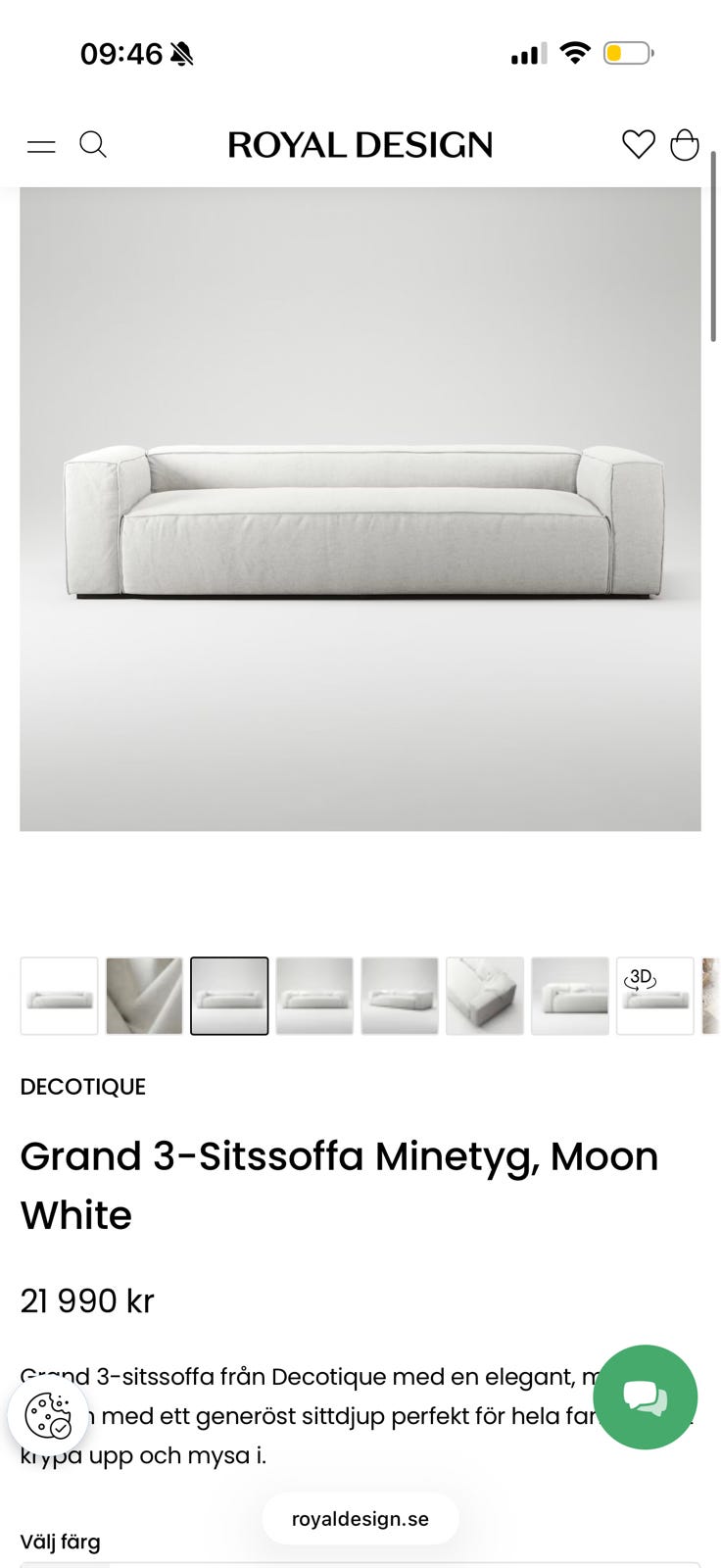Enlarge the main sofa product image
Image resolution: width=721 pixels, height=1568 pixels.
(x=360, y=510)
